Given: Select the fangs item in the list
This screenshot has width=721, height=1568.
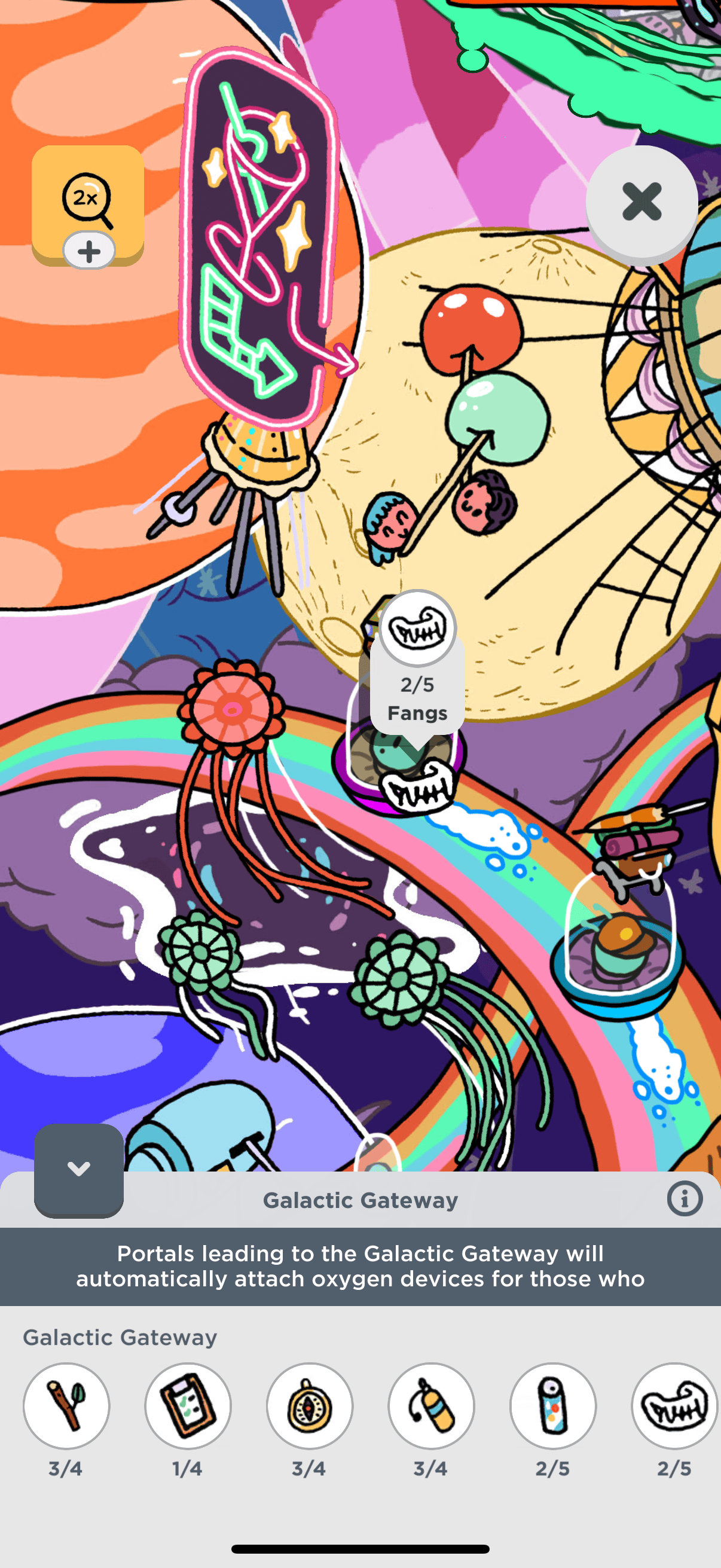Looking at the screenshot, I should (674, 1405).
